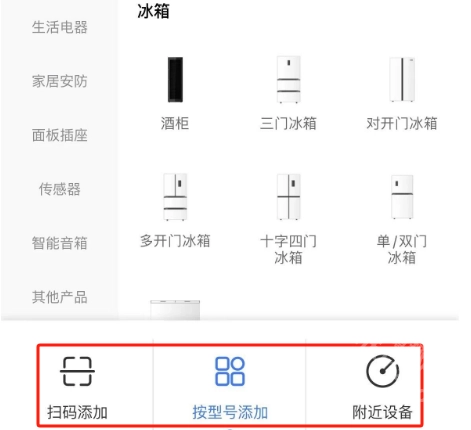The image size is (471, 430).
Task: Open the 面板插座 category
Action: [x=60, y=135]
